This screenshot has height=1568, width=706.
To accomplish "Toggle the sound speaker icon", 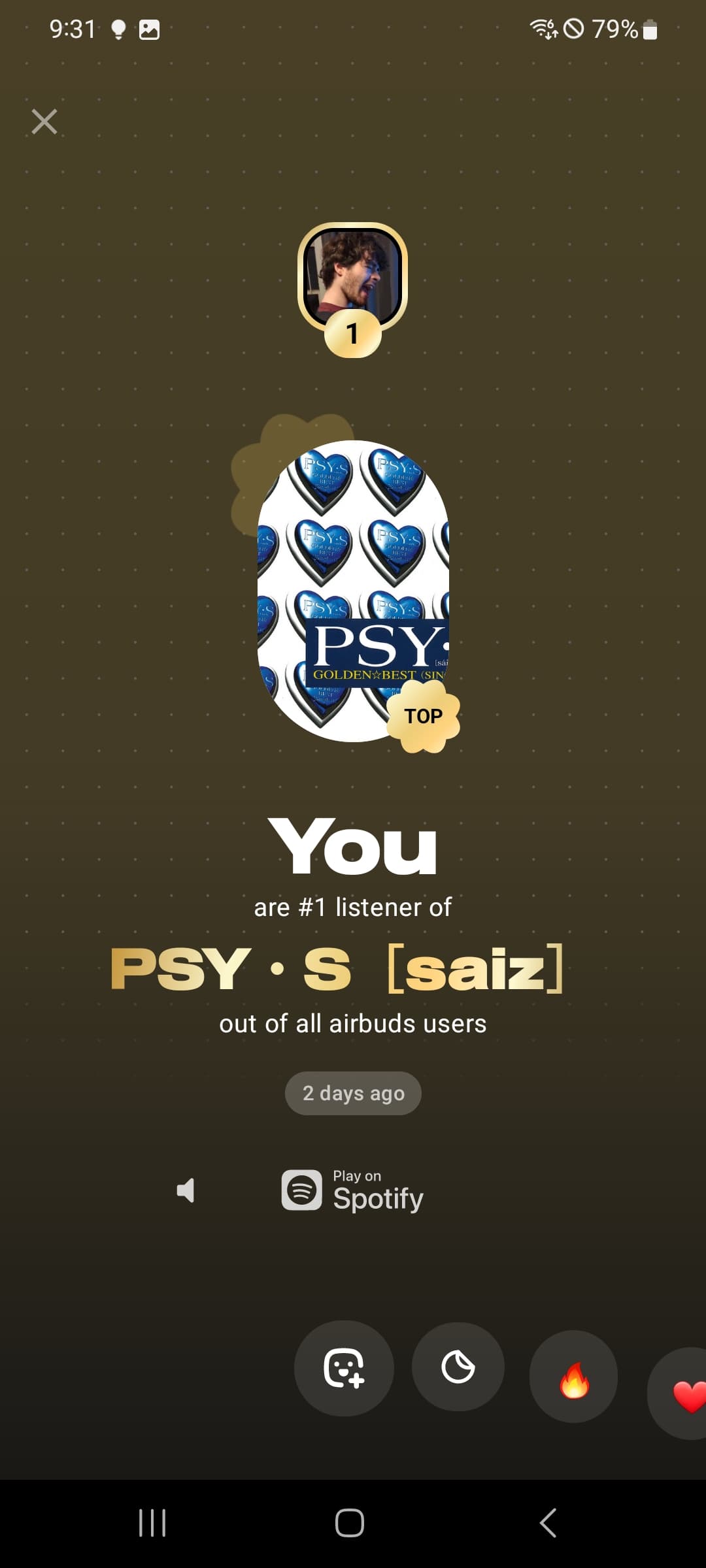I will 186,1190.
